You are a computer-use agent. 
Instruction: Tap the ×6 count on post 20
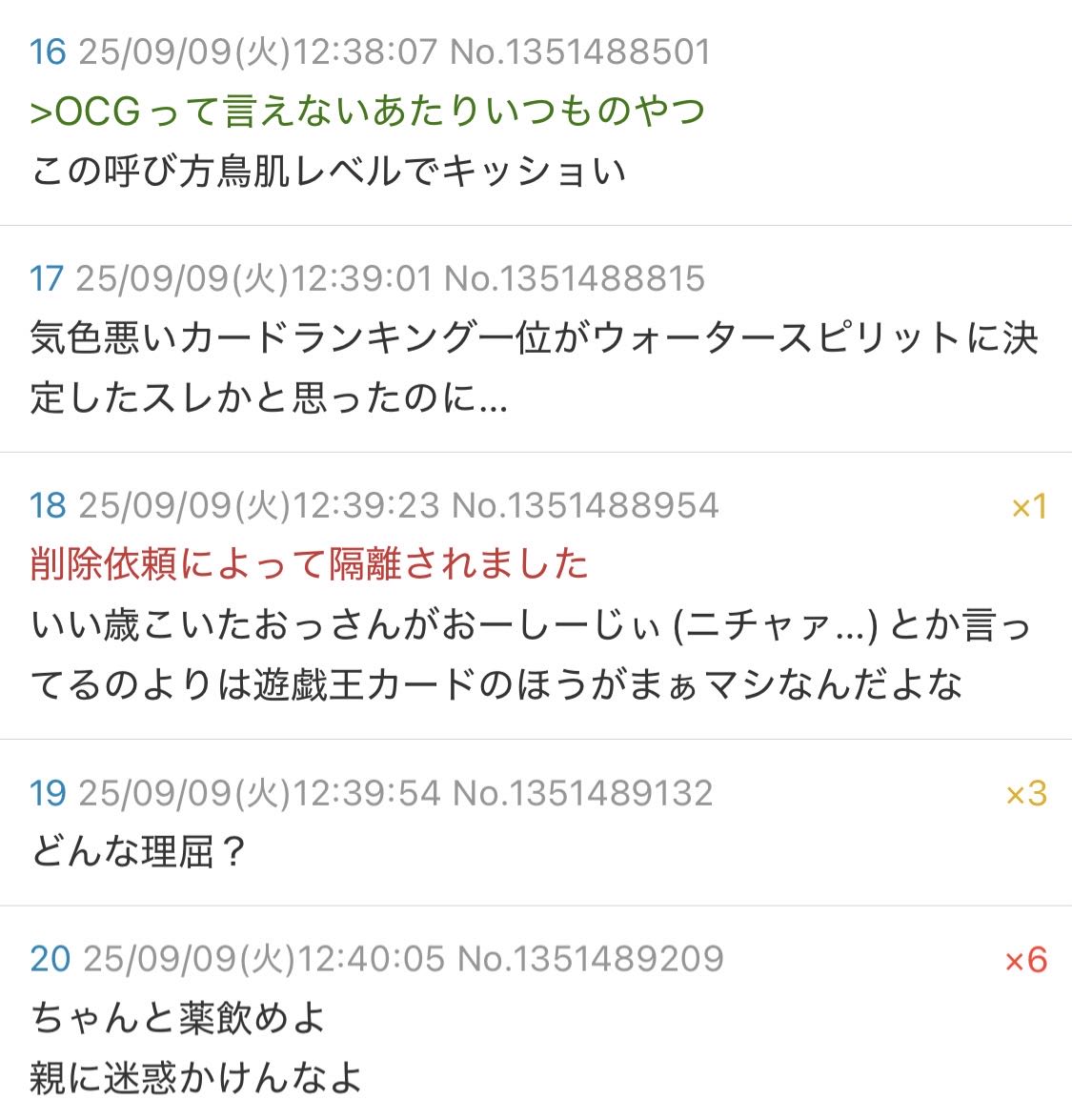click(x=1026, y=960)
